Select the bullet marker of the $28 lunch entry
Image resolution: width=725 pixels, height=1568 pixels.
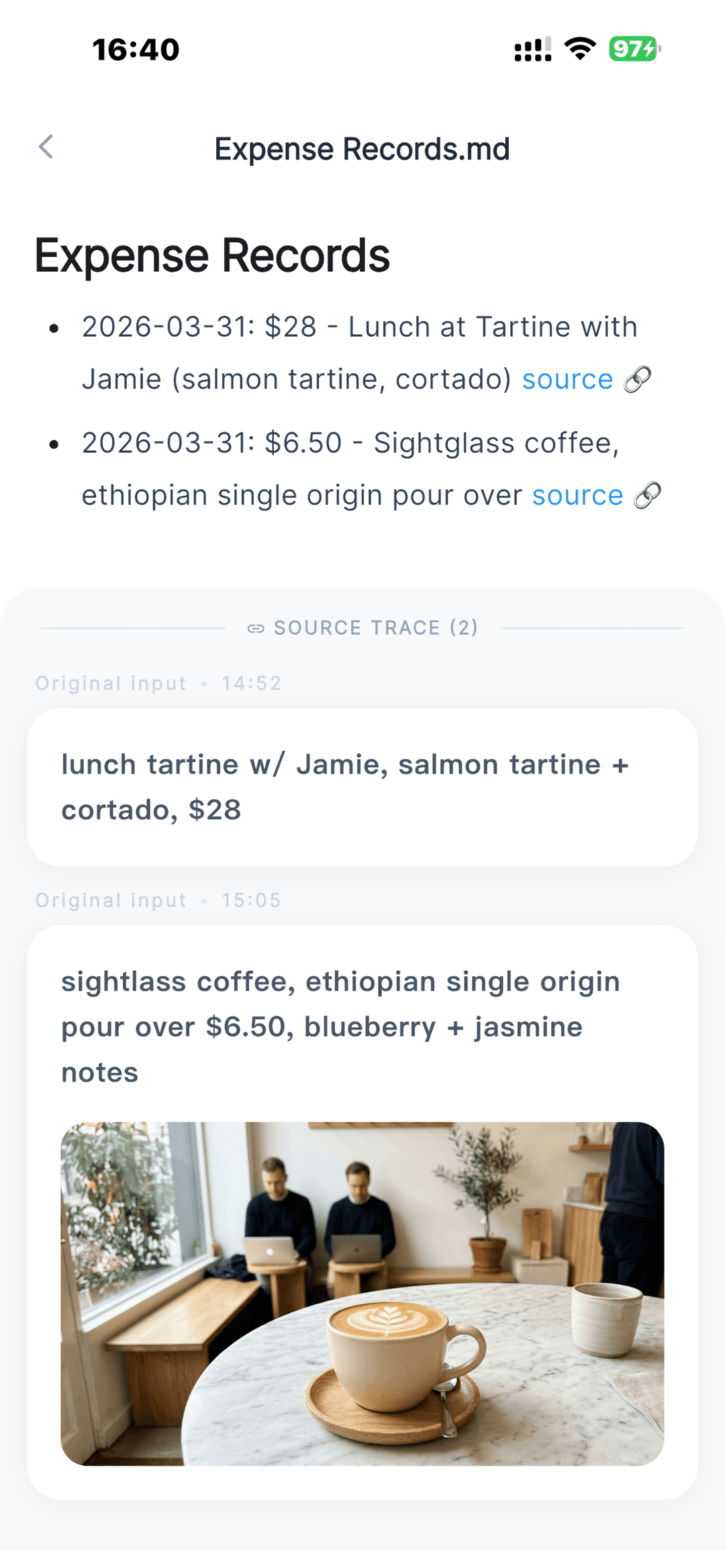(x=55, y=328)
